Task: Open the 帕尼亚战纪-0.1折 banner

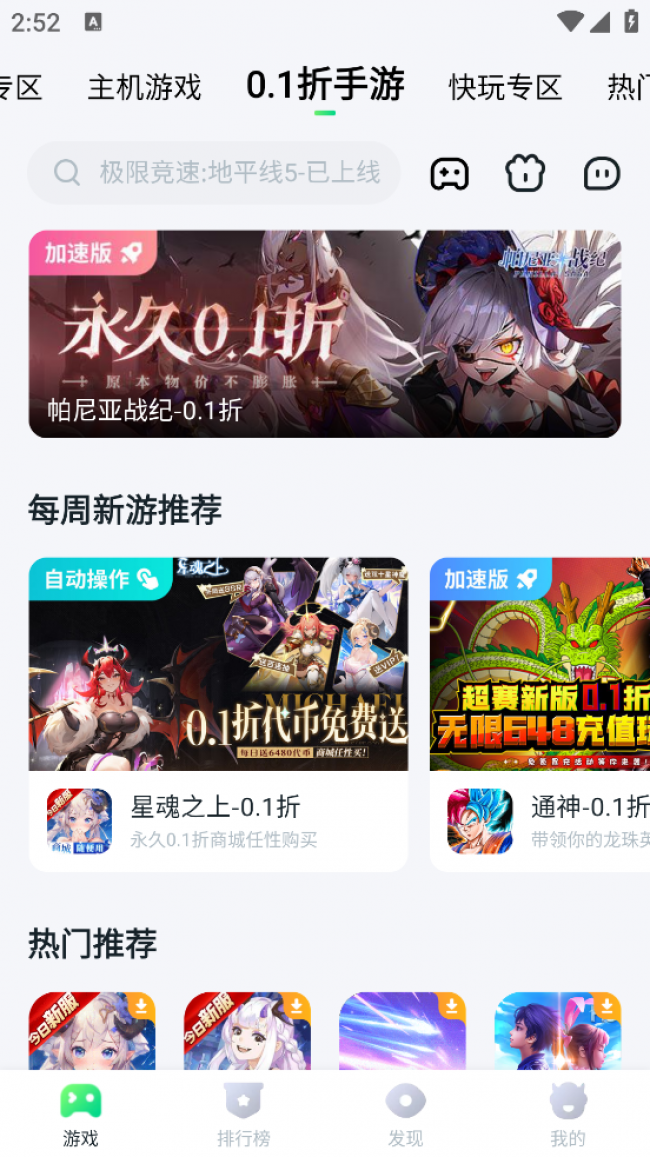Action: coord(324,334)
